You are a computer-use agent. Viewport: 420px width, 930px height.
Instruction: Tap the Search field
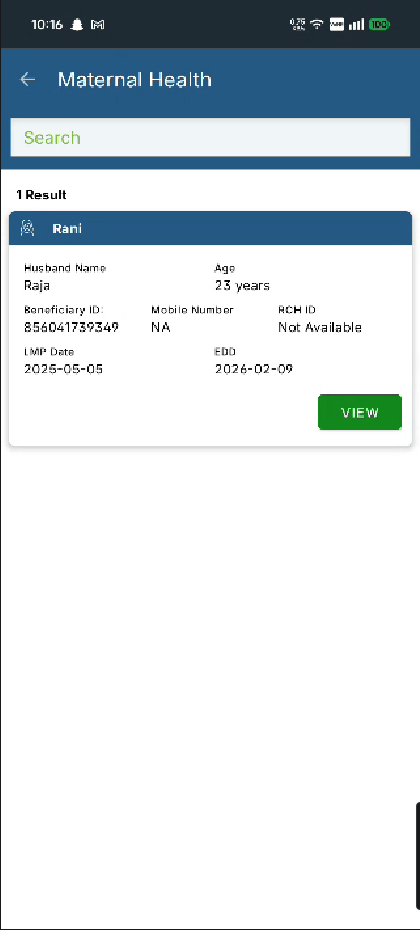[x=210, y=138]
